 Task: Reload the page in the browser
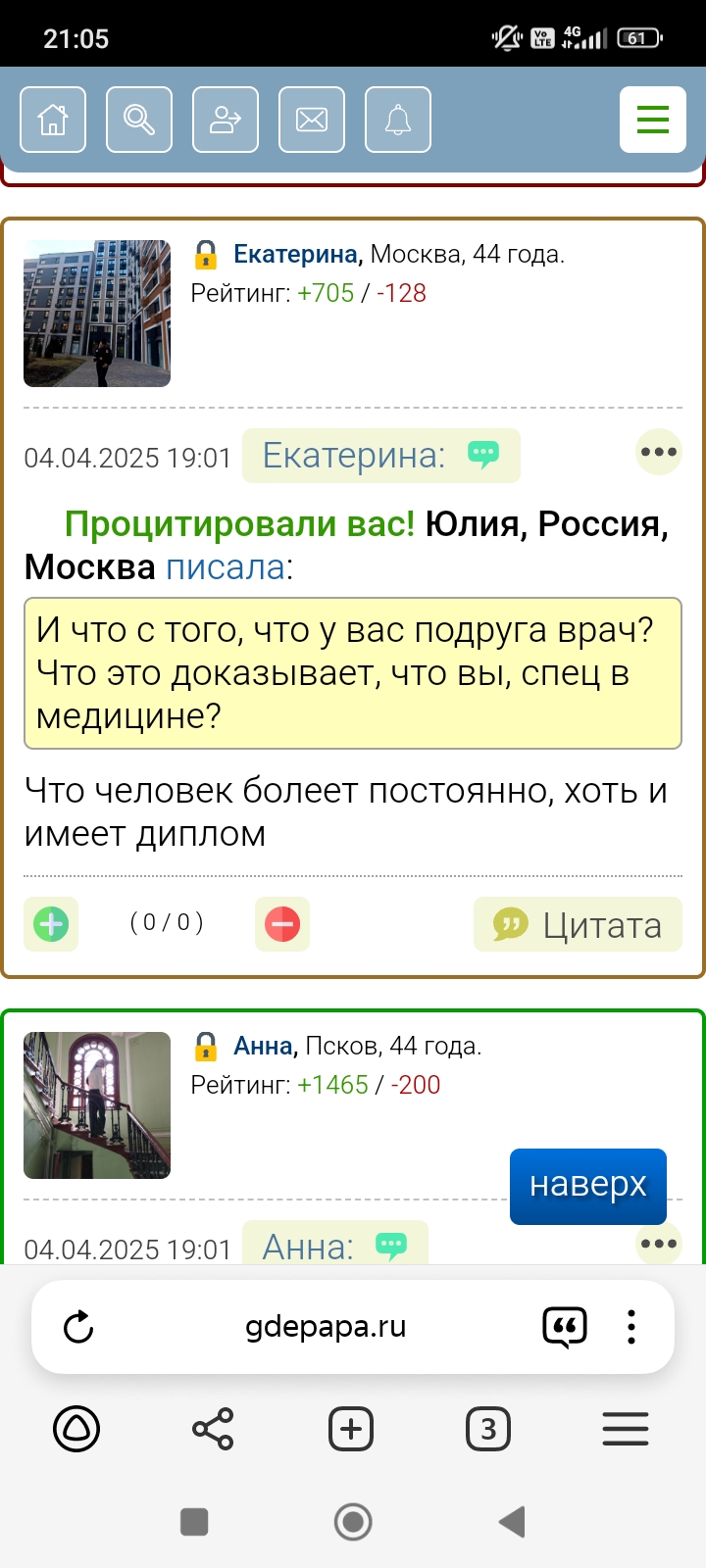[x=78, y=1327]
